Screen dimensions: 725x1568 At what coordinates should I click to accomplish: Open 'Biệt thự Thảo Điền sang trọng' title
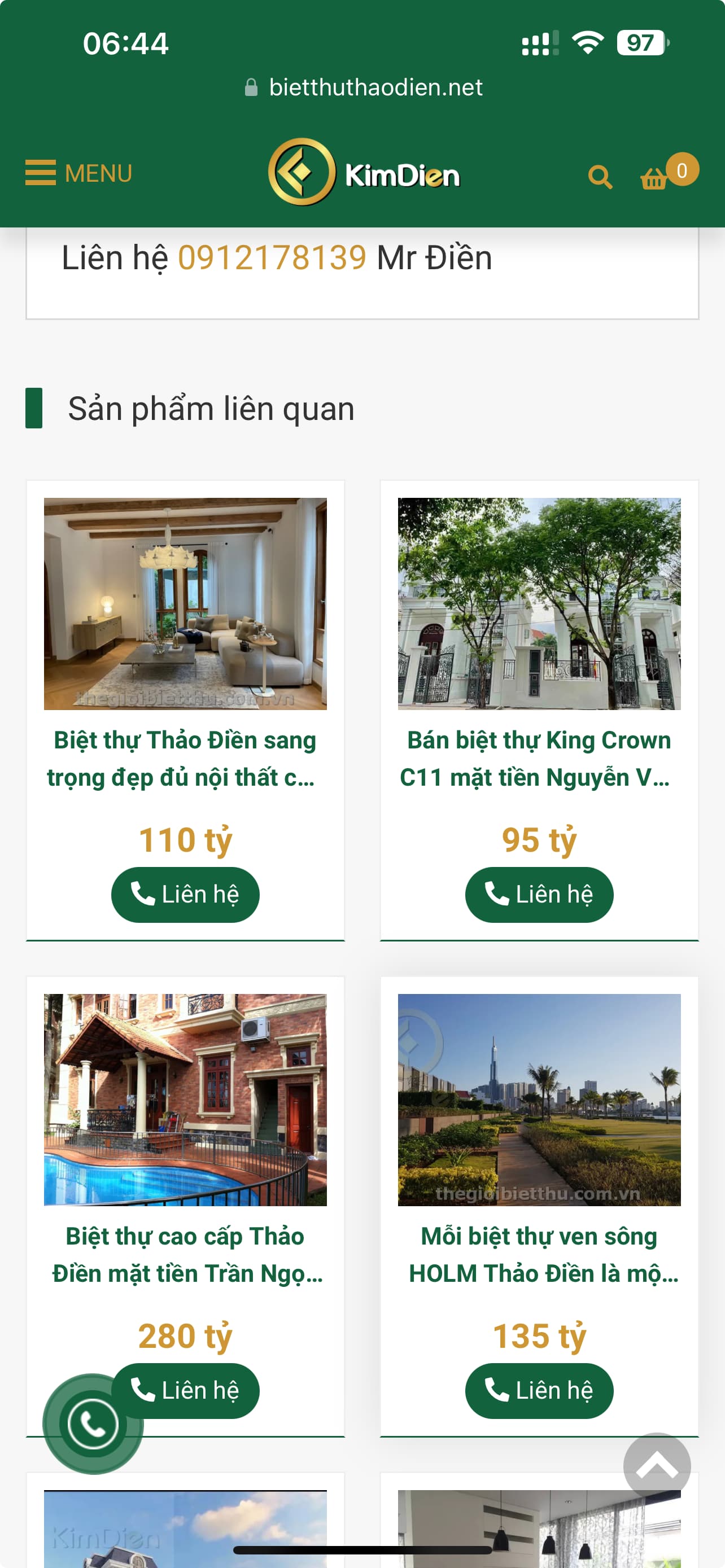tap(185, 759)
